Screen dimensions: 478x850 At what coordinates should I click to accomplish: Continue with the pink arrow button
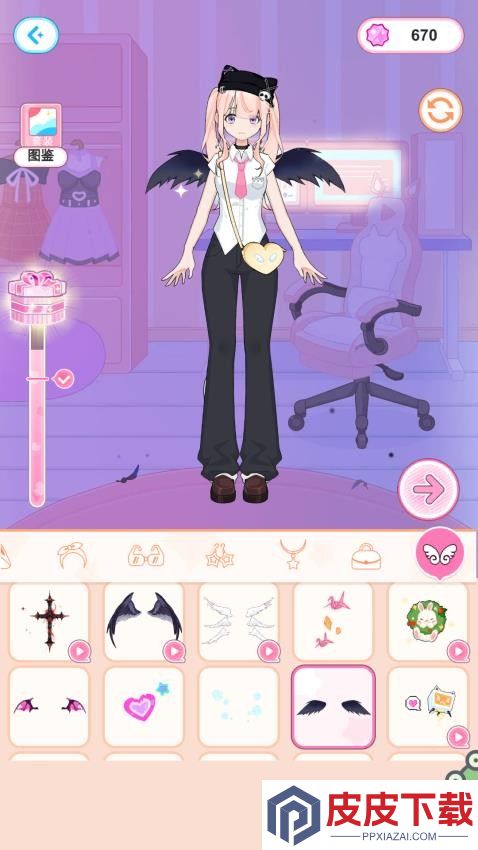click(x=429, y=490)
